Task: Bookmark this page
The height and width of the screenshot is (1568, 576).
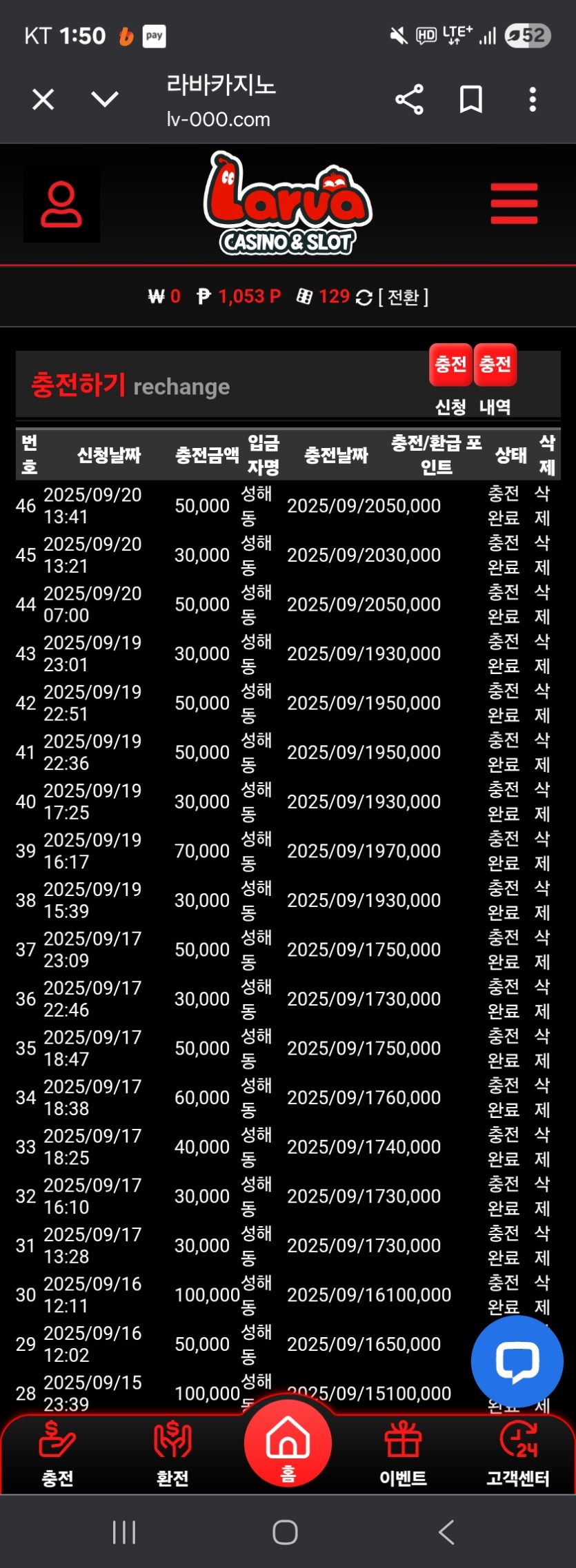Action: pyautogui.click(x=471, y=100)
